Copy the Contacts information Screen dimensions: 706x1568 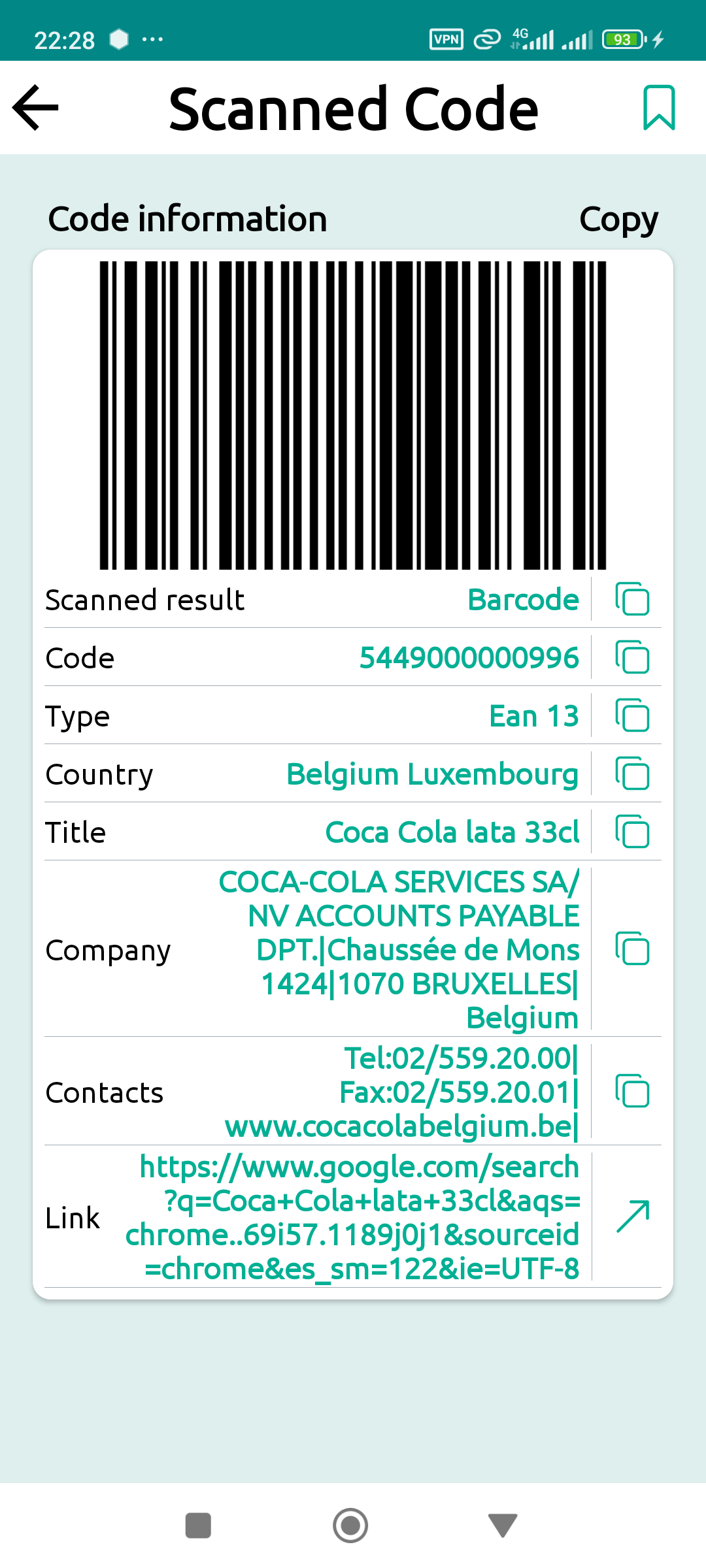point(632,1091)
